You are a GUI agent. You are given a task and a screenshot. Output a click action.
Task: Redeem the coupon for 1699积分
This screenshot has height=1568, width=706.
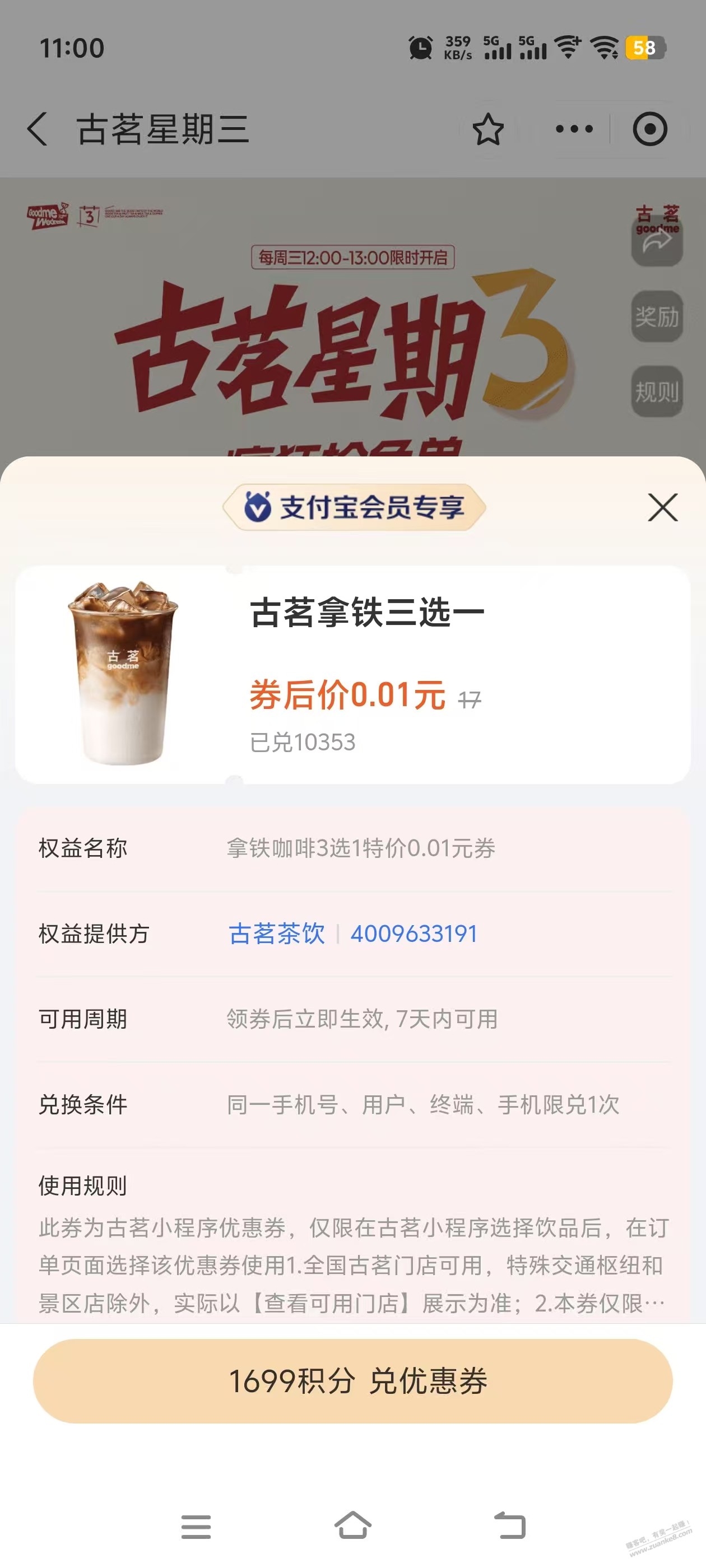(x=352, y=1380)
